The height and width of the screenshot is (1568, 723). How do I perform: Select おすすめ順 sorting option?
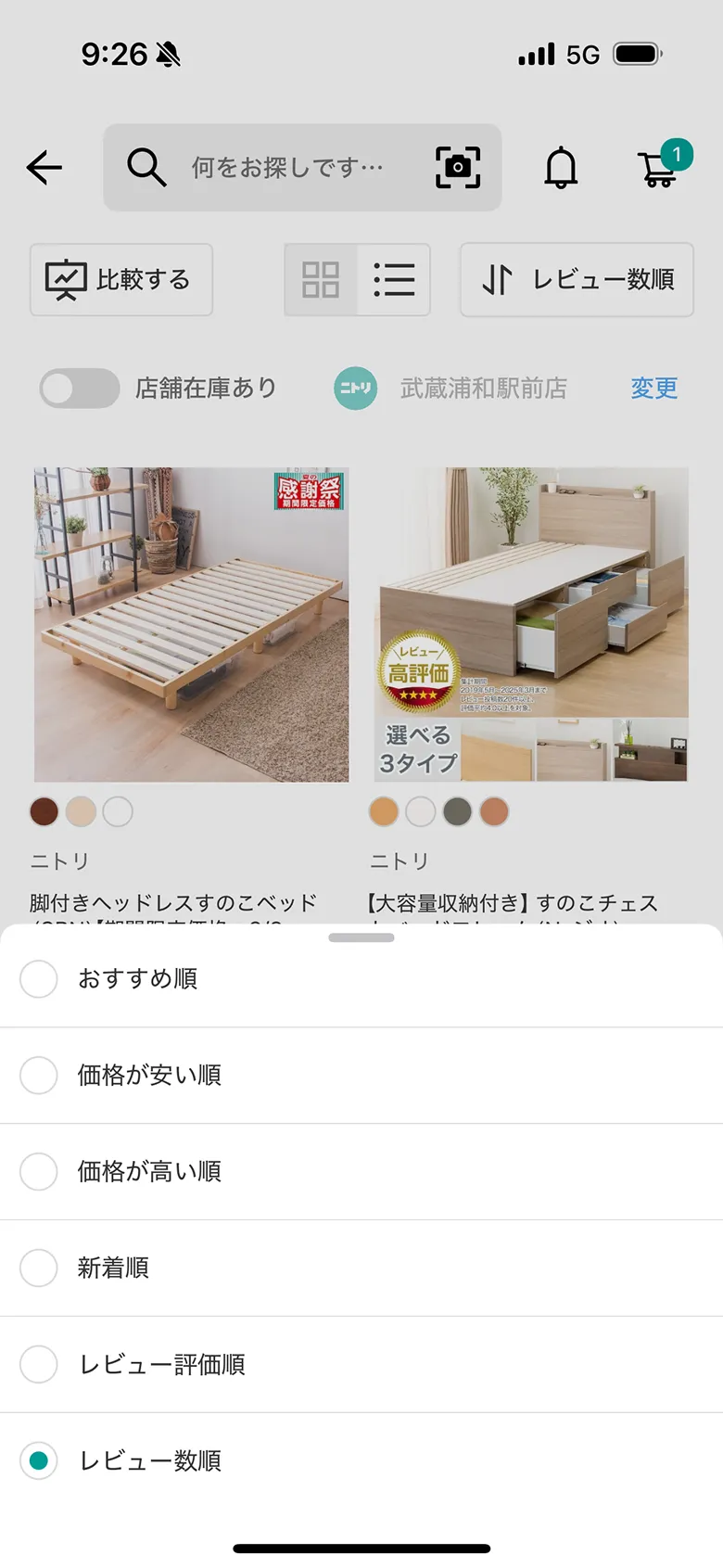[x=139, y=979]
